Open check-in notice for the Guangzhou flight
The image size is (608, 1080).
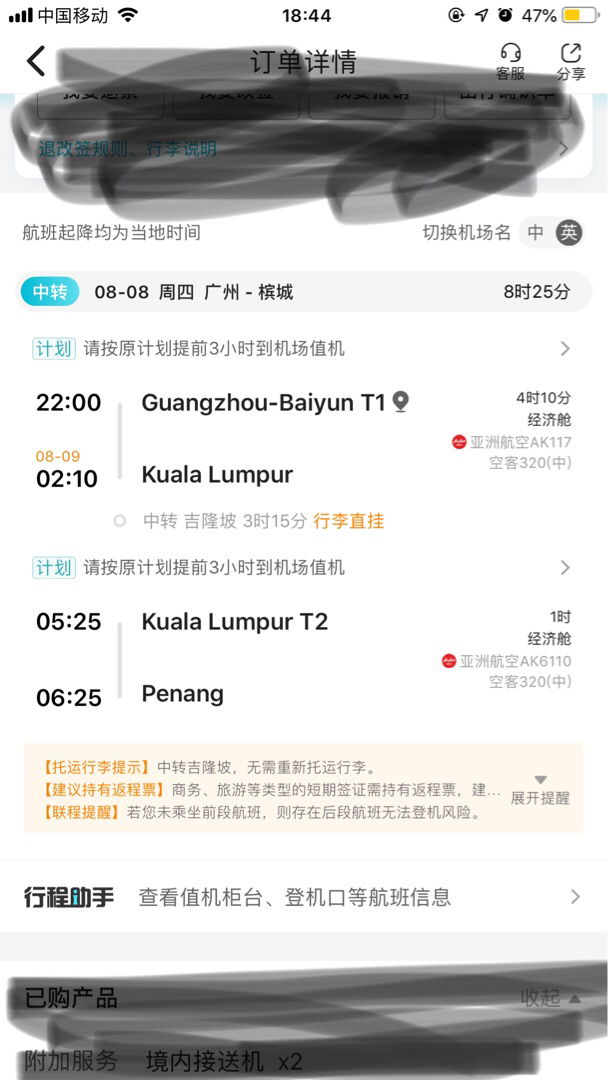tap(300, 348)
